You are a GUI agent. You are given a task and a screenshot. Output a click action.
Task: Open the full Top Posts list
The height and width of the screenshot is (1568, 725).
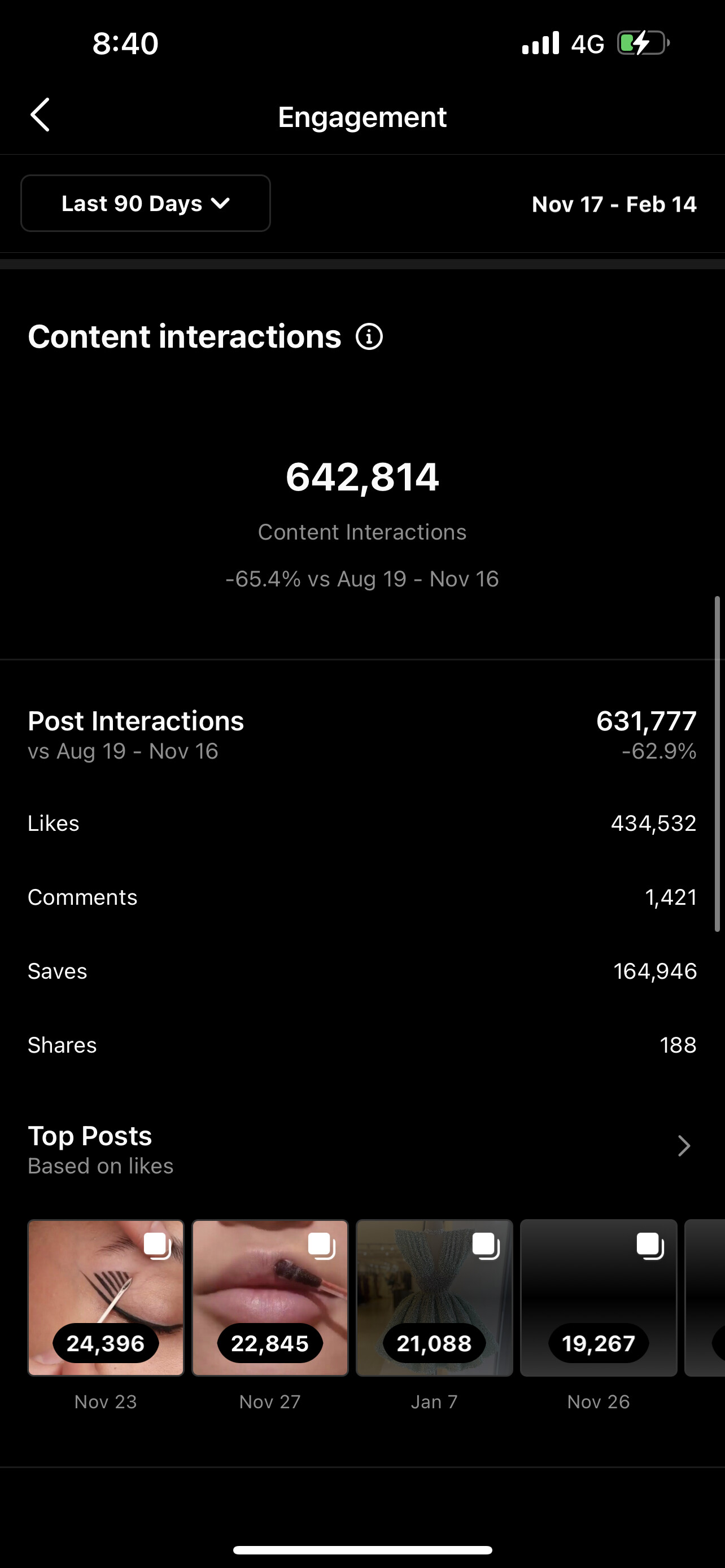[x=684, y=1146]
